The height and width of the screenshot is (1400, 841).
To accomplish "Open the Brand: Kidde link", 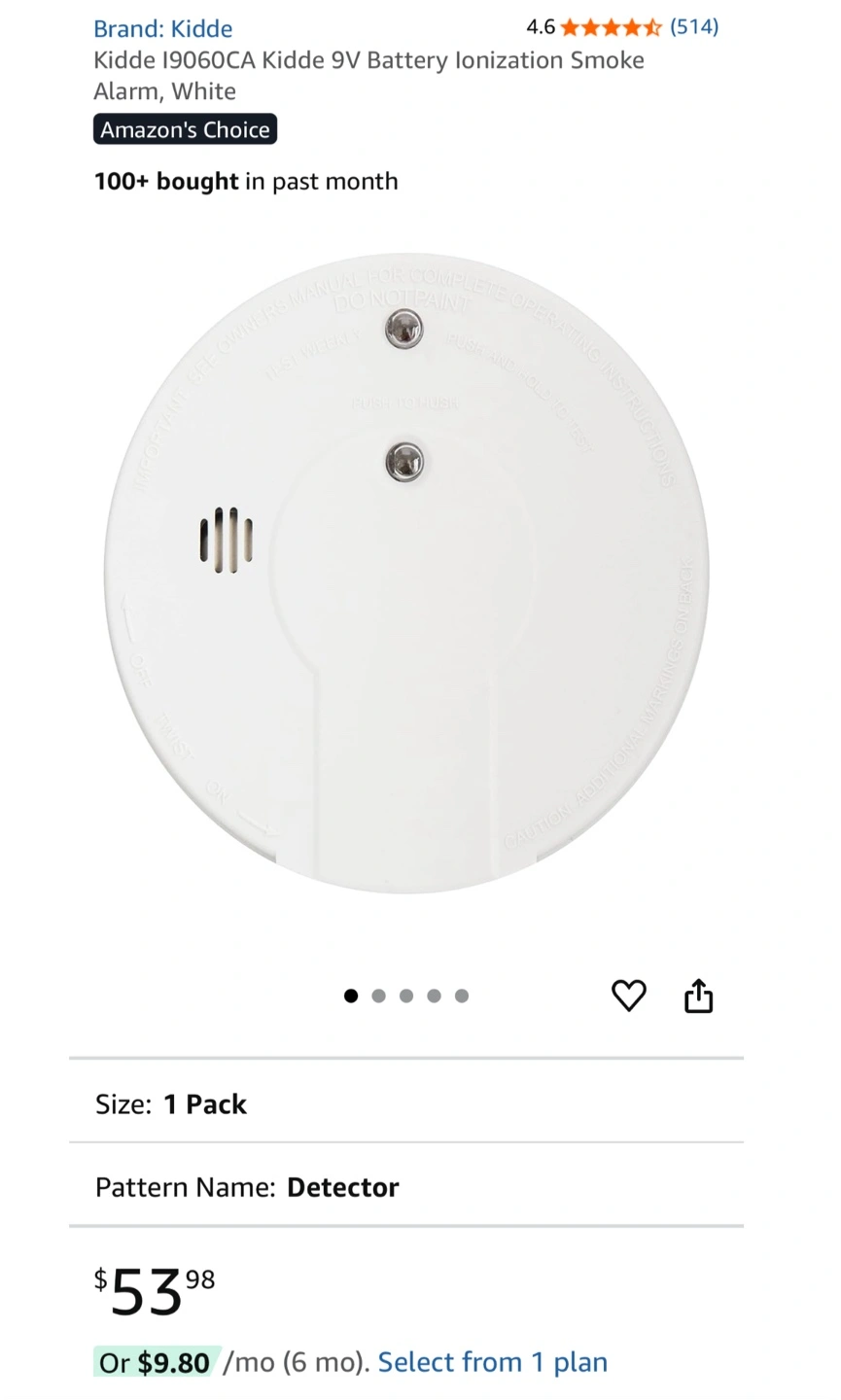I will pos(162,29).
